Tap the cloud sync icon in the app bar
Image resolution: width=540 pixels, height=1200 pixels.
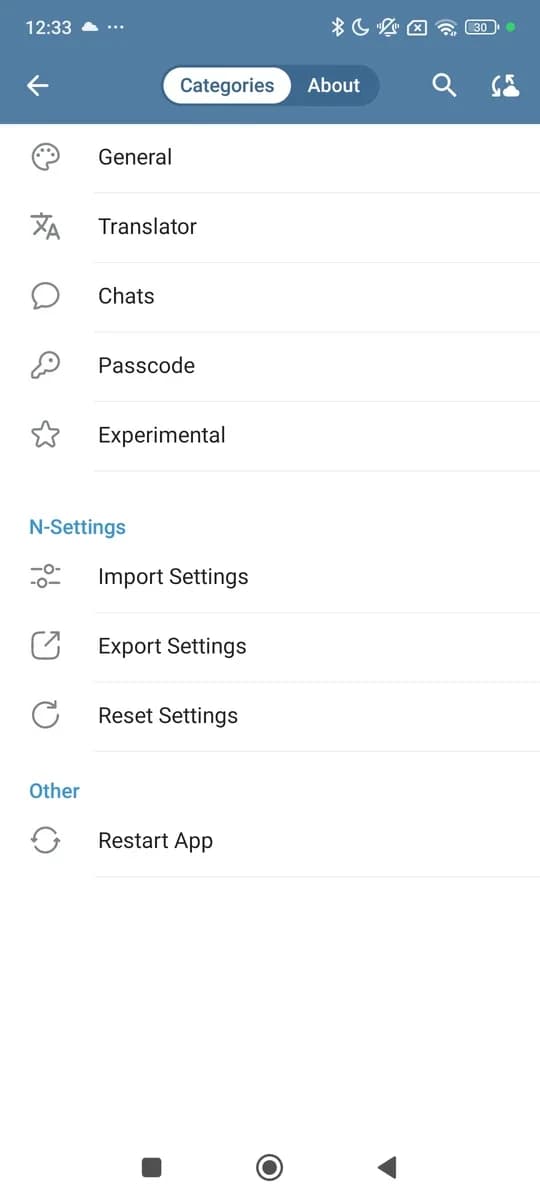tap(506, 86)
